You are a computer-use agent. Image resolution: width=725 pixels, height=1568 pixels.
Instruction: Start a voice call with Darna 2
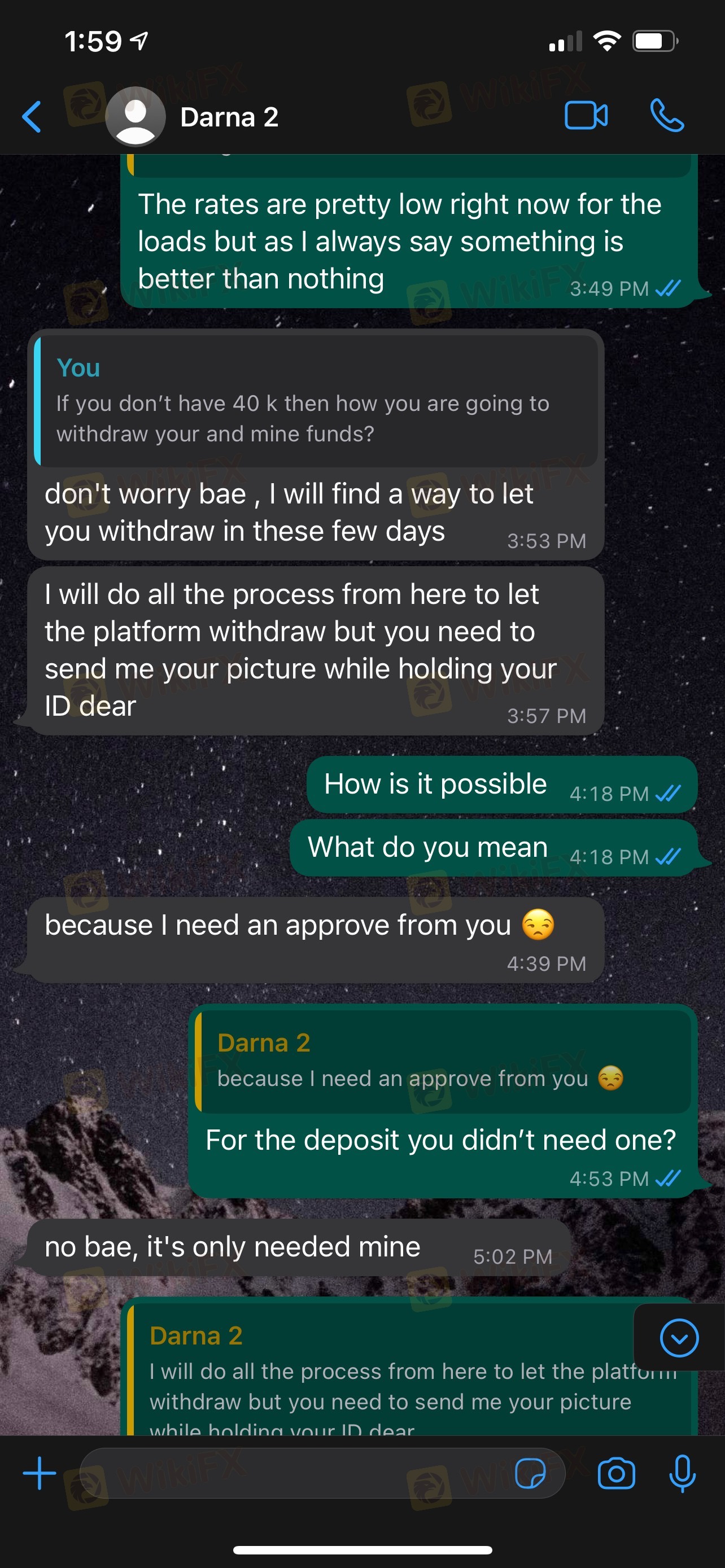(x=667, y=116)
